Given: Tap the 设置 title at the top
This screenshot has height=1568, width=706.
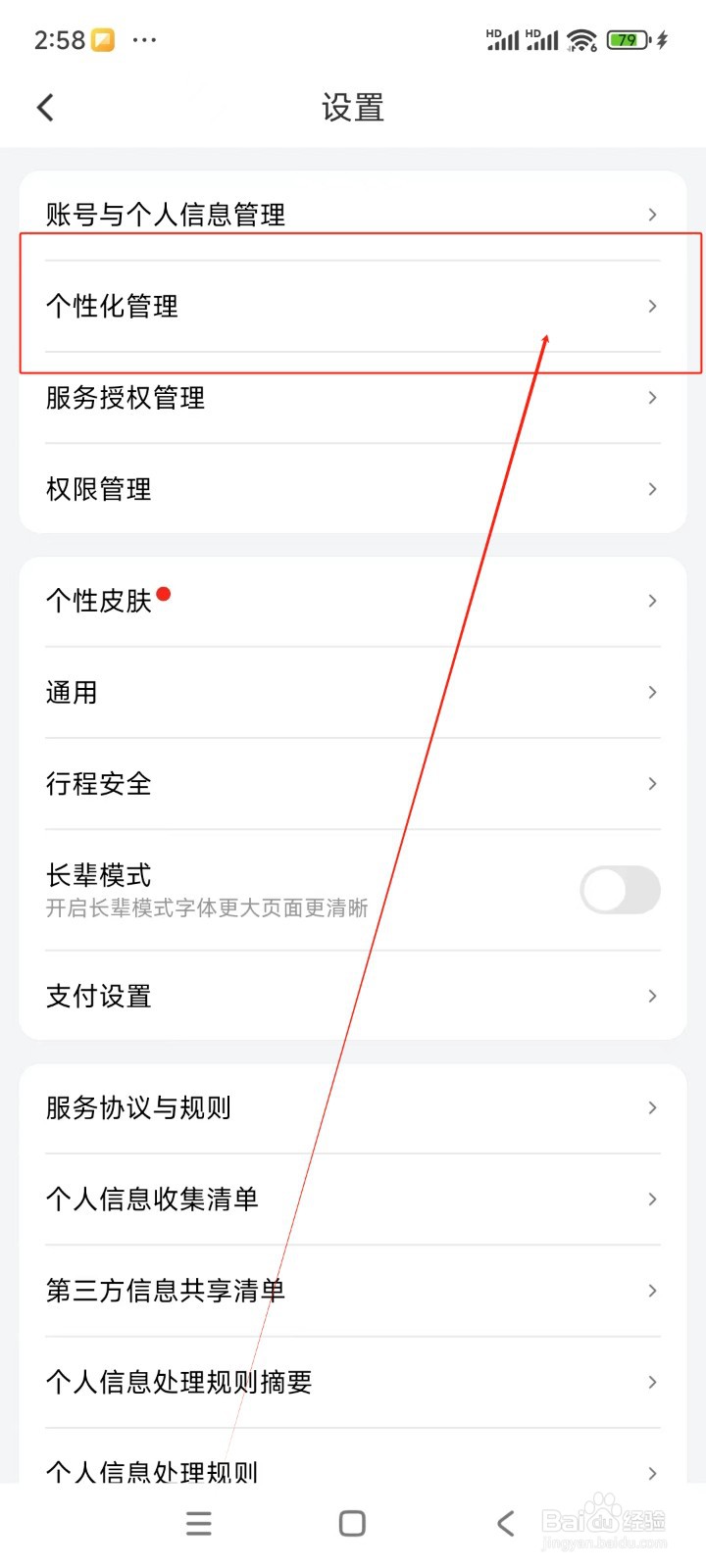Looking at the screenshot, I should (x=353, y=108).
